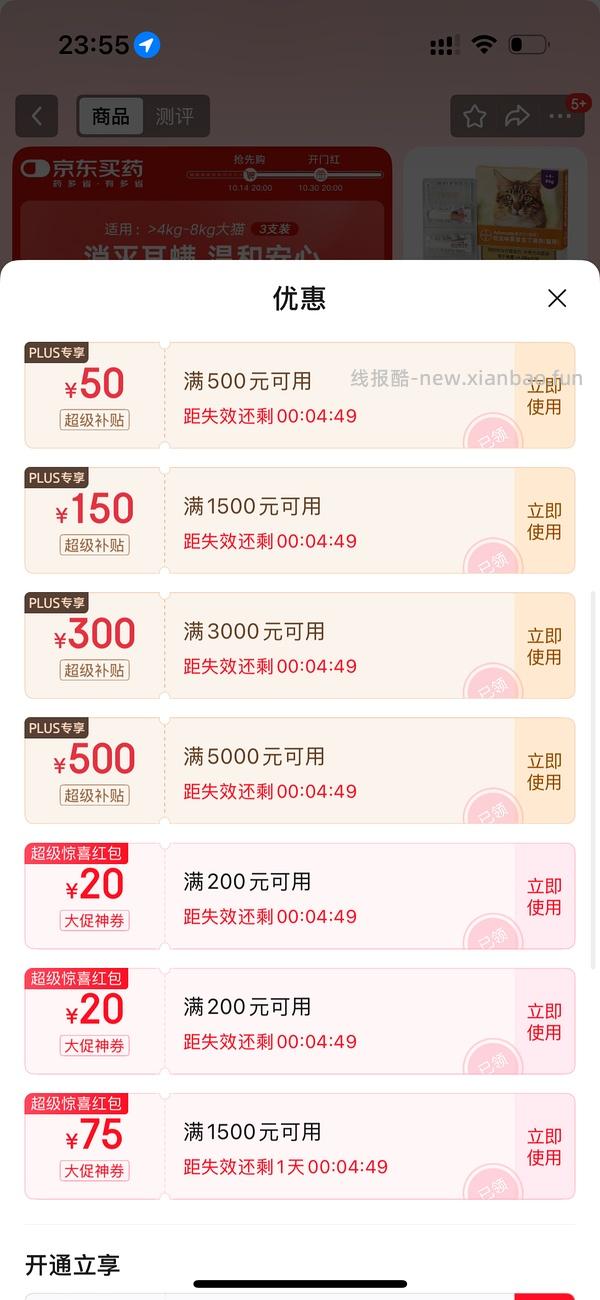Apply the ¥300 超级补贴 coupon
600x1300 pixels.
[544, 646]
